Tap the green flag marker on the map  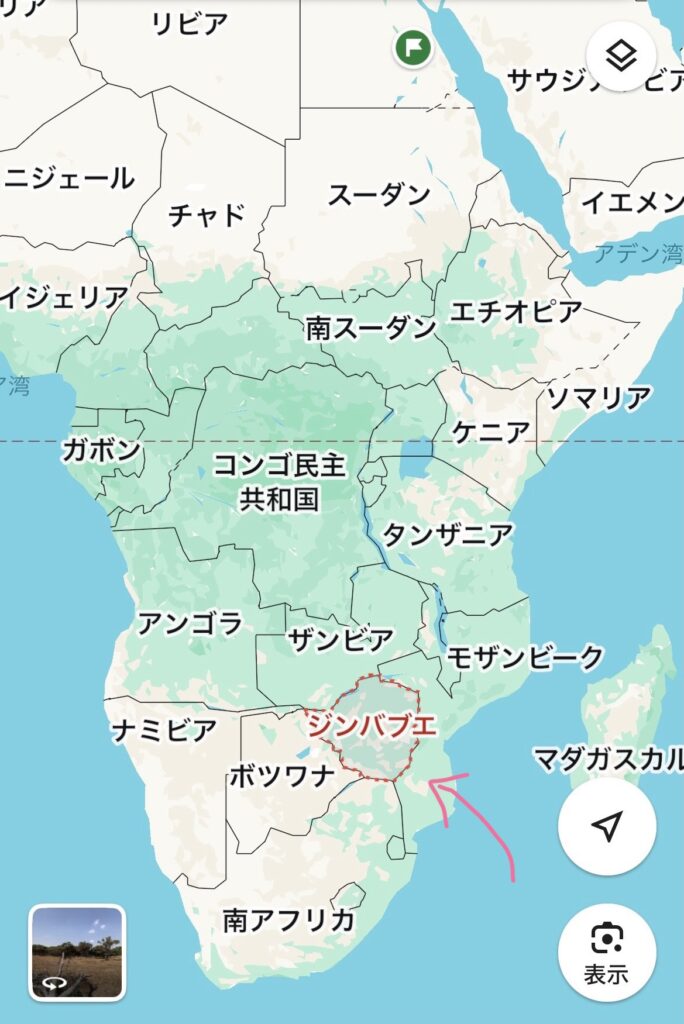pyautogui.click(x=412, y=47)
